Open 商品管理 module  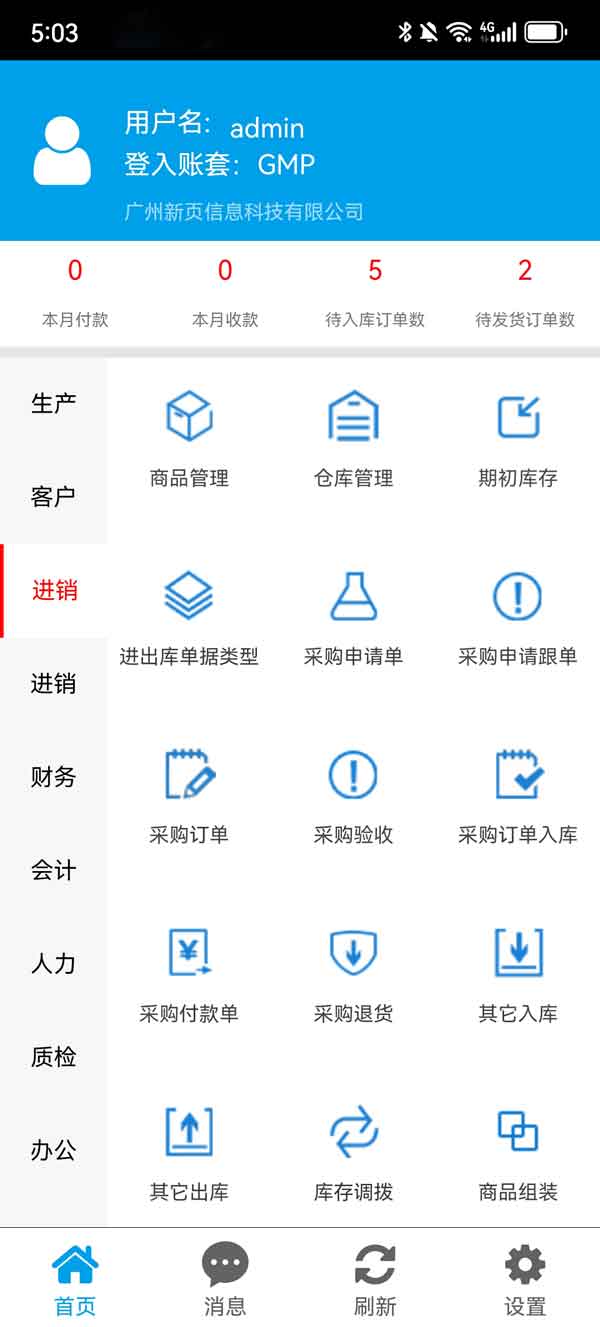[x=189, y=438]
